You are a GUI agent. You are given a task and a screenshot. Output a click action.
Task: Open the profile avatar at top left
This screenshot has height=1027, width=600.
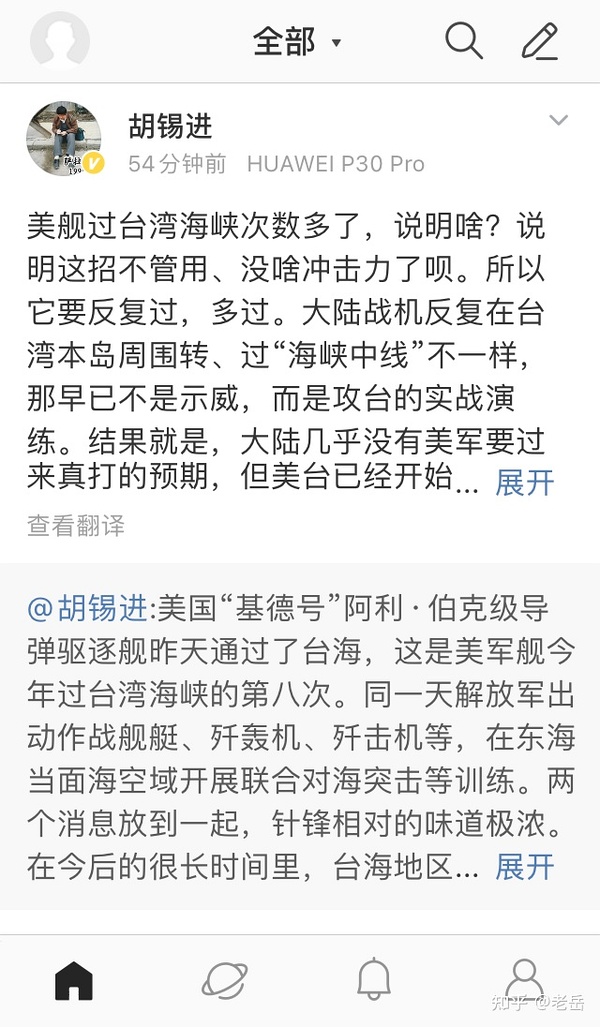click(60, 41)
